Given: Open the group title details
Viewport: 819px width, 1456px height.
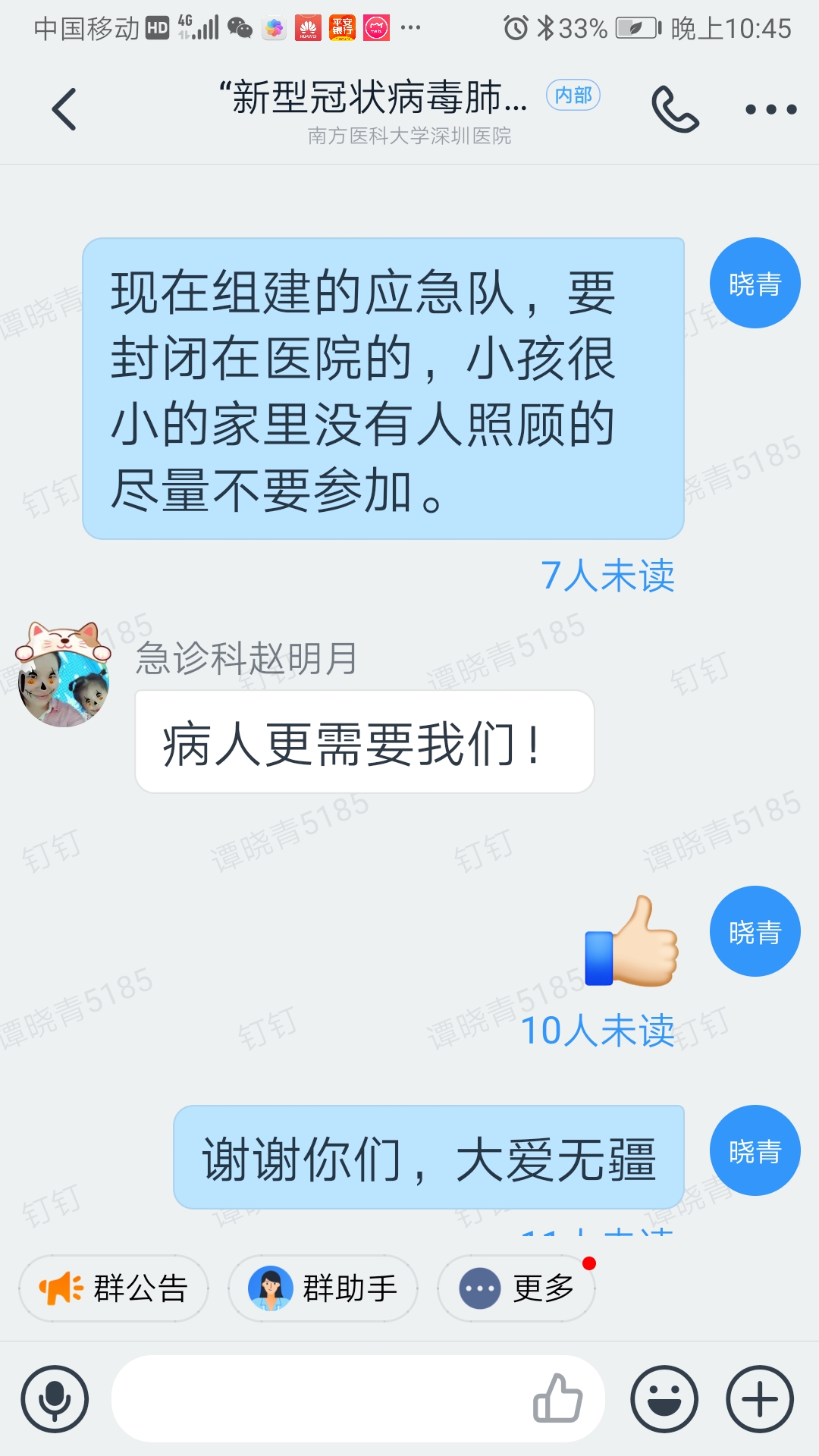Looking at the screenshot, I should click(379, 99).
